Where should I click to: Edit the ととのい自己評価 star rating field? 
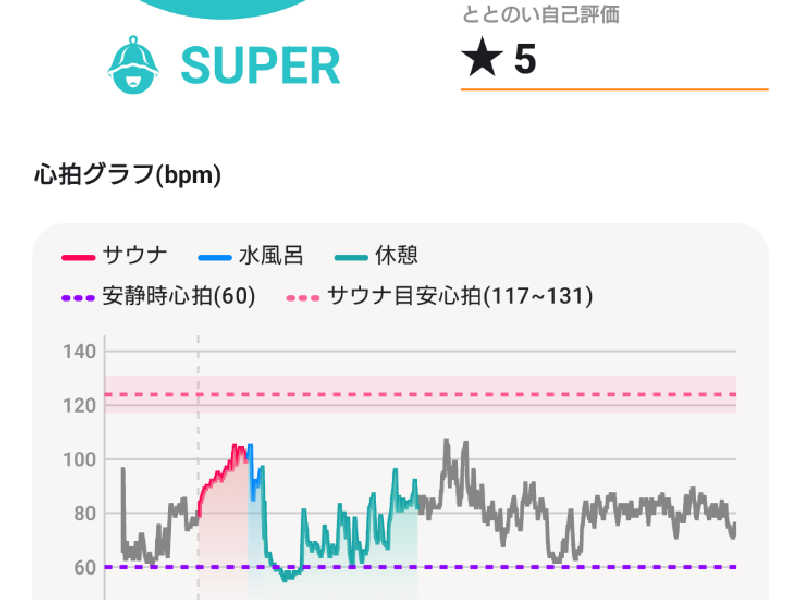[x=614, y=60]
